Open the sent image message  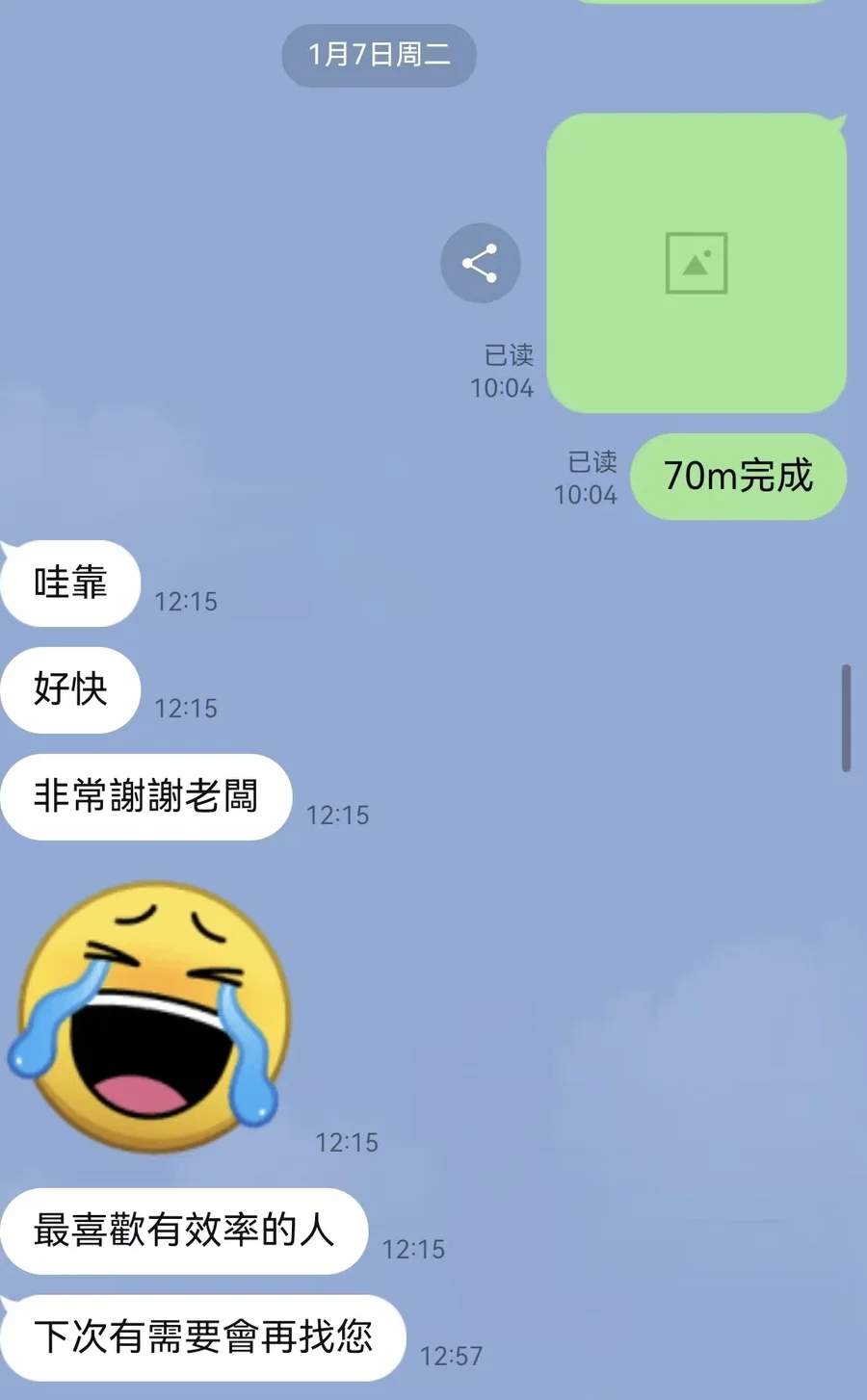tap(696, 263)
